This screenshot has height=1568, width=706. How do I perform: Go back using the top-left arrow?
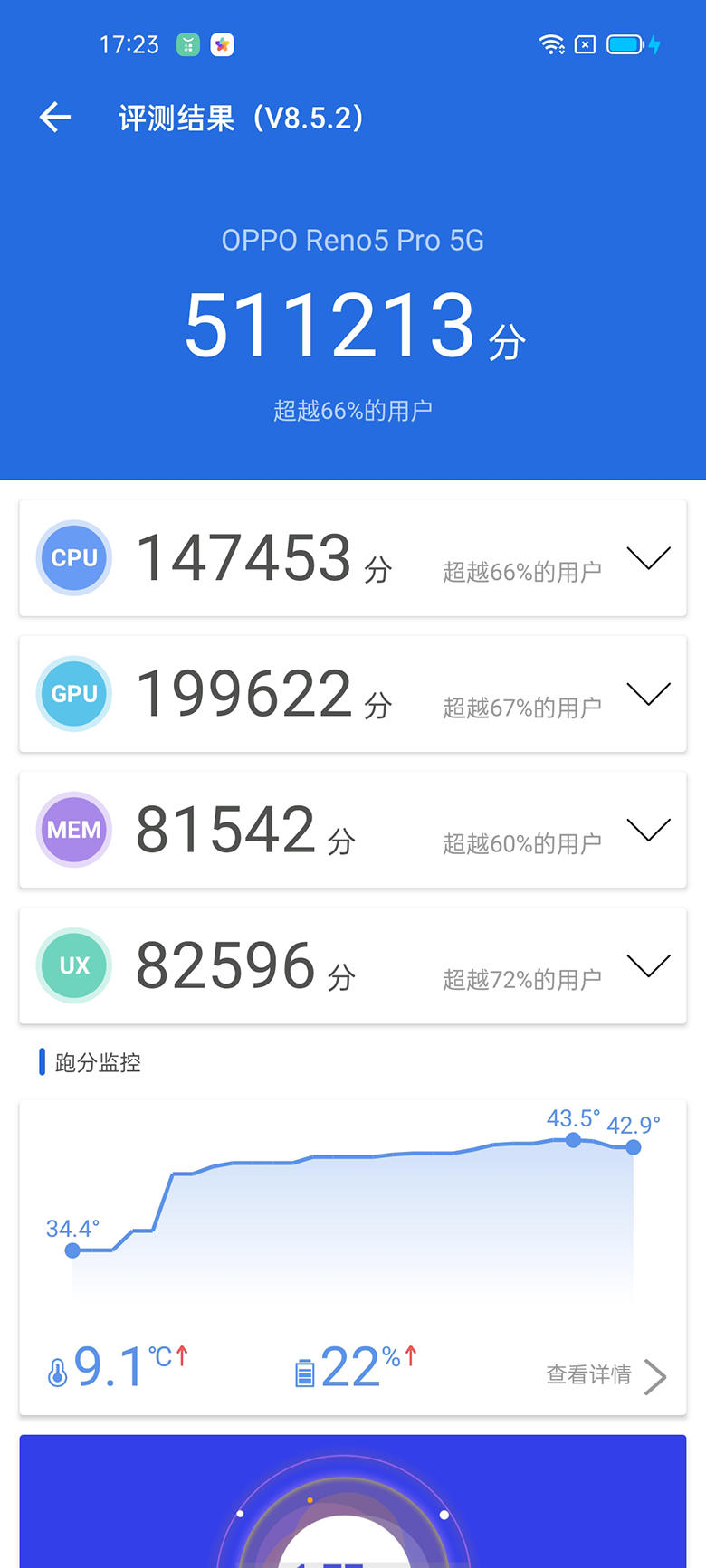click(55, 117)
